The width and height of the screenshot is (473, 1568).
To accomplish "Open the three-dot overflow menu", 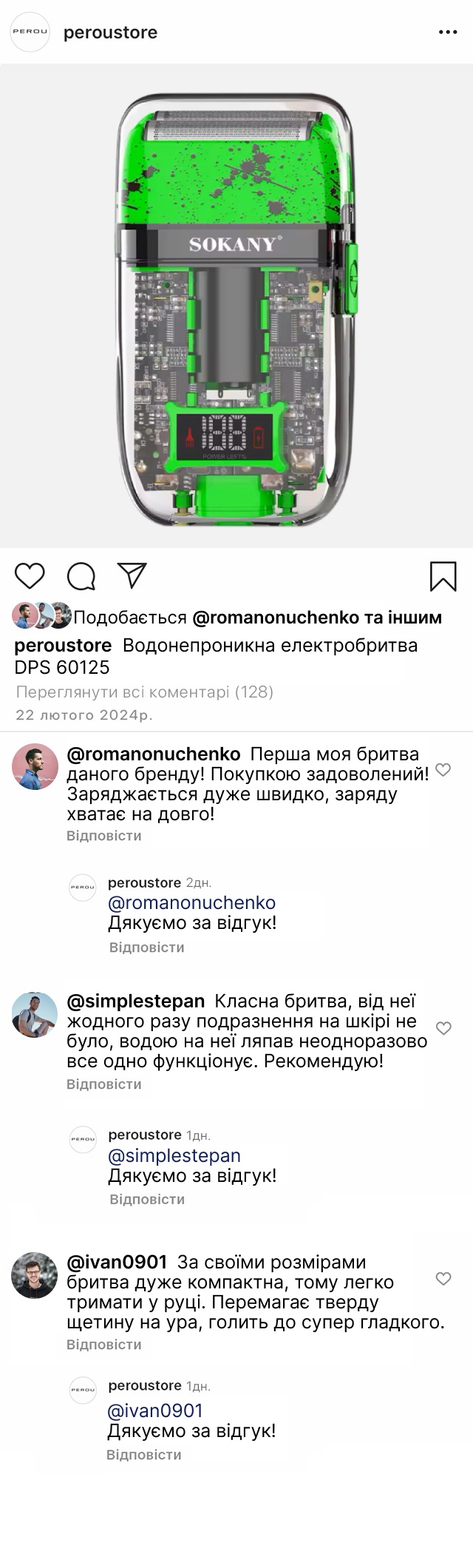I will pyautogui.click(x=448, y=33).
